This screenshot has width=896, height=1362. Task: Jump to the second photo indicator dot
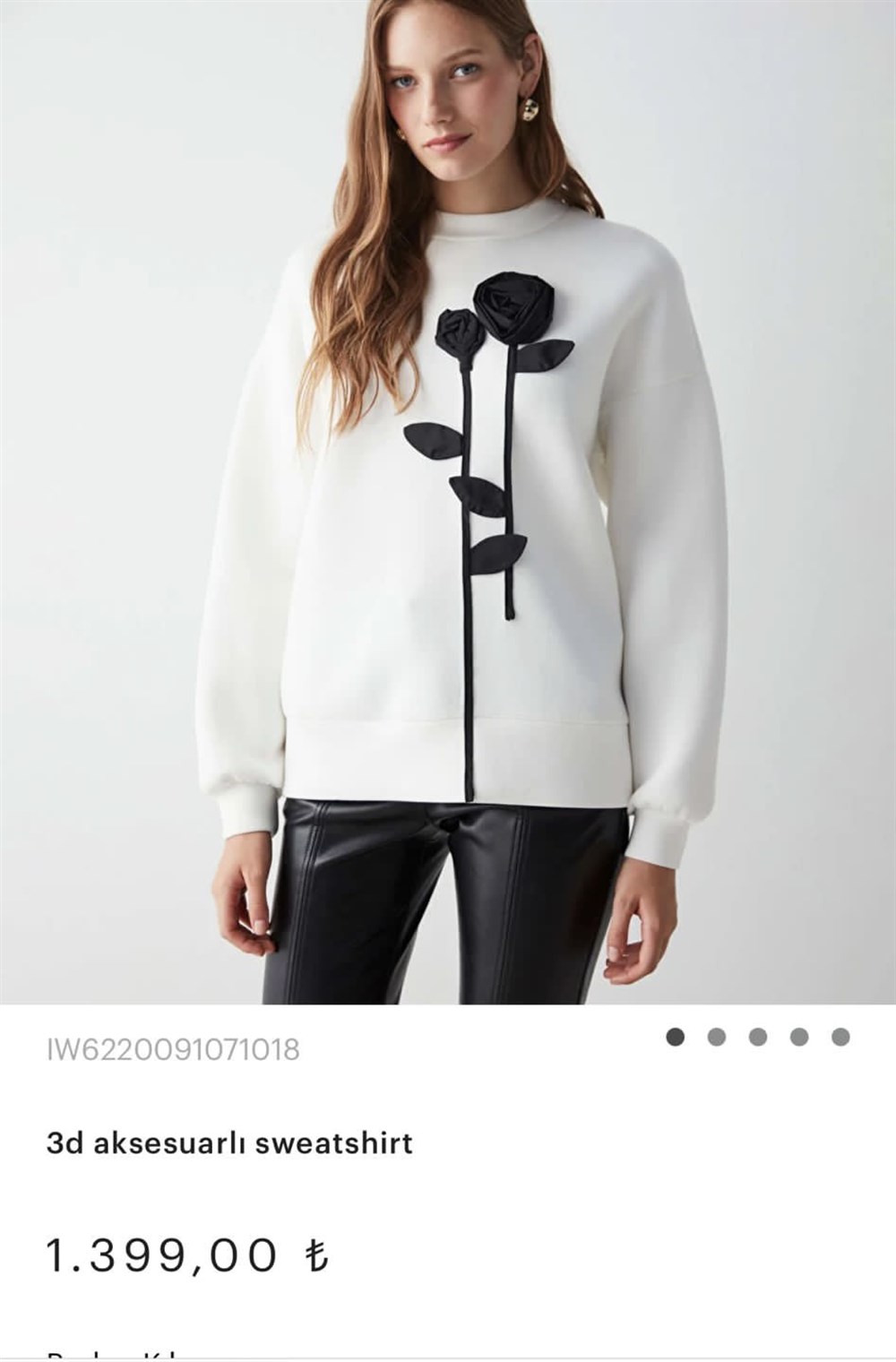[x=716, y=1037]
